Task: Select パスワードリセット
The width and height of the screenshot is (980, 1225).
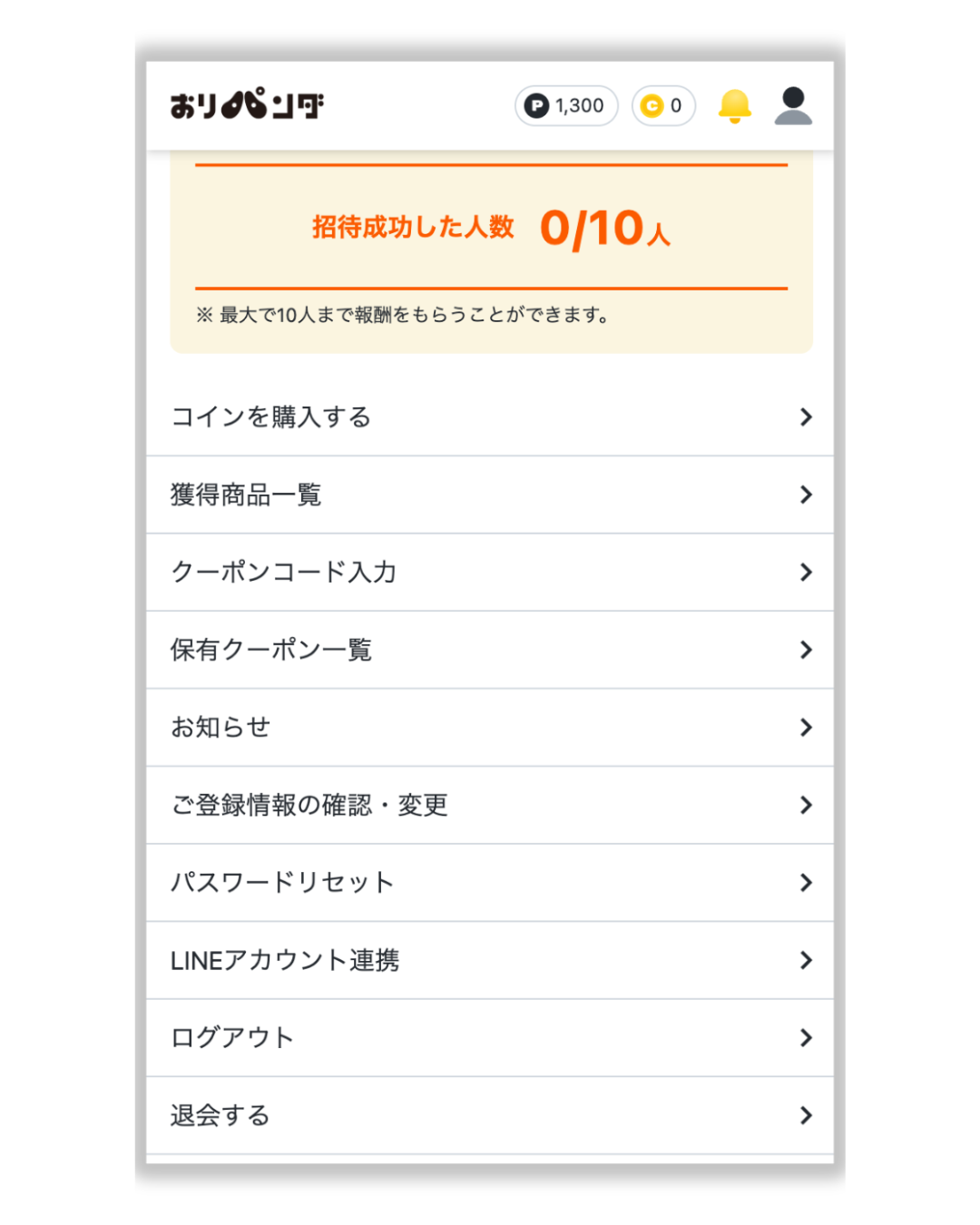Action: (490, 883)
